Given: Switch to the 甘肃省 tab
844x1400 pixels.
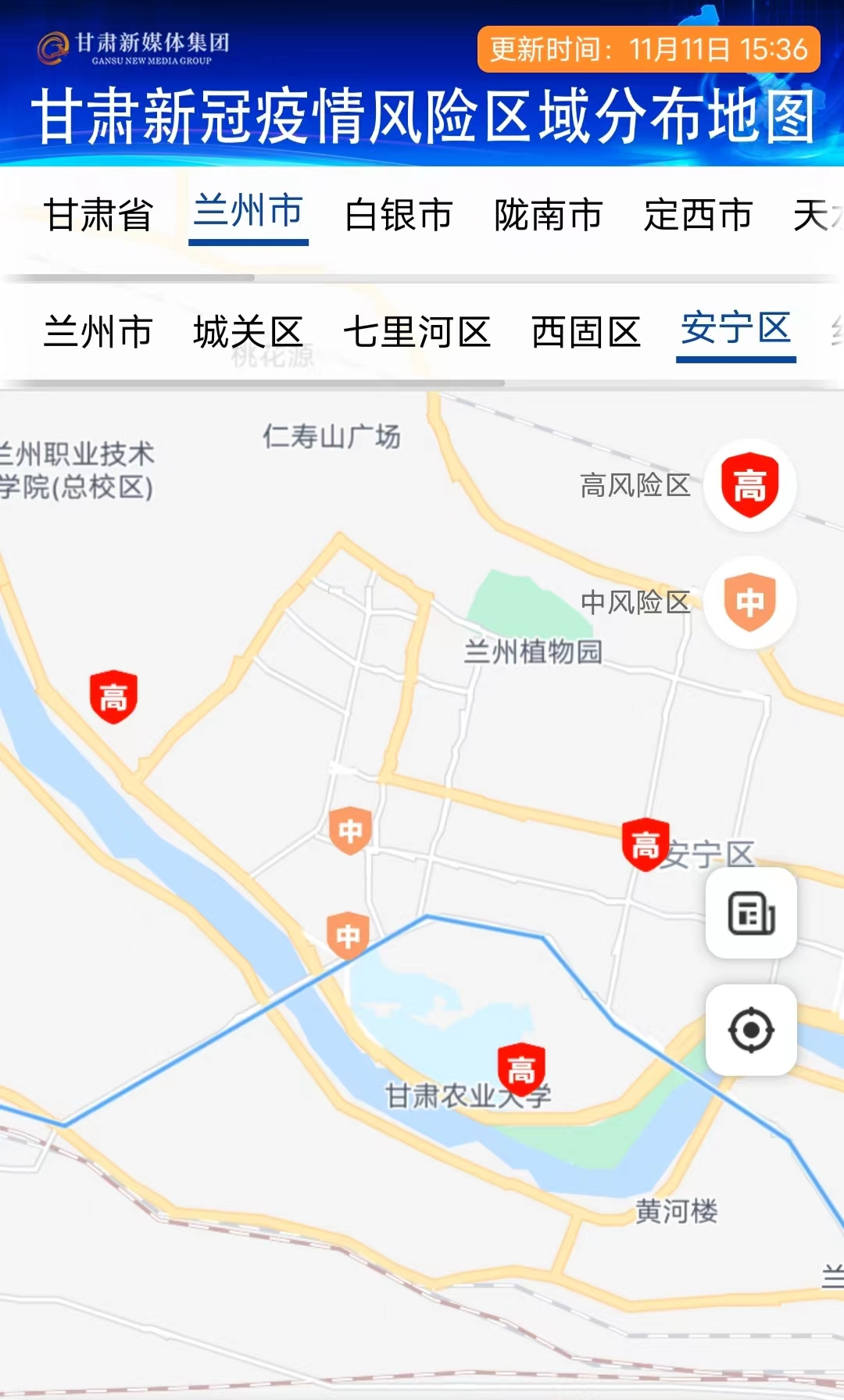Looking at the screenshot, I should 98,215.
